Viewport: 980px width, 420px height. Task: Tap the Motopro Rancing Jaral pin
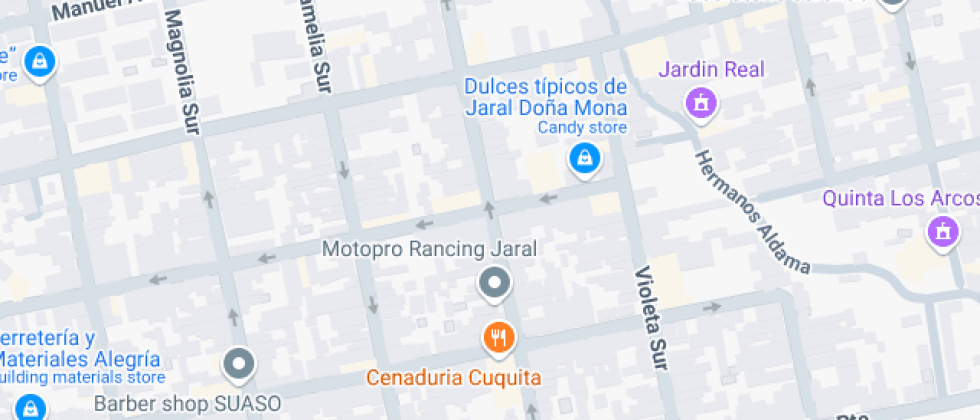click(x=495, y=283)
